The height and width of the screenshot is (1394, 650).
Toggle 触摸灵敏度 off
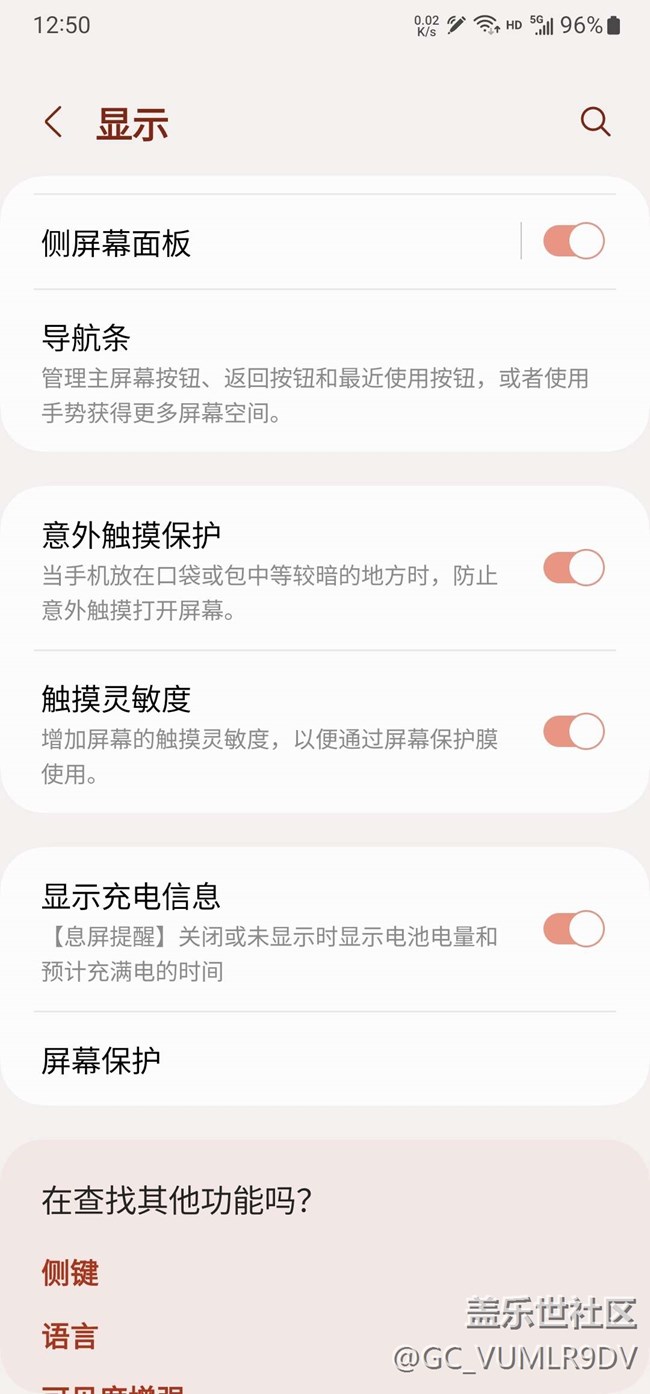coord(573,732)
